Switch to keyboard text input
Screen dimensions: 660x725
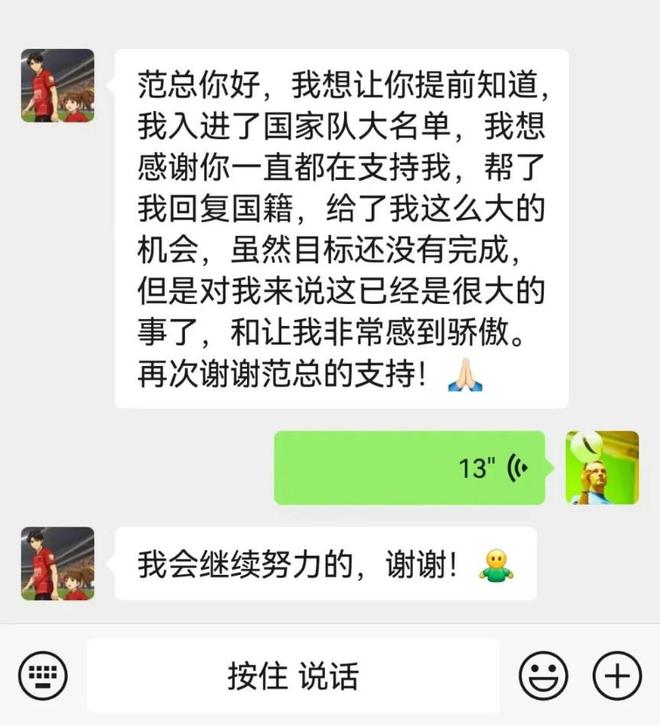tap(43, 675)
